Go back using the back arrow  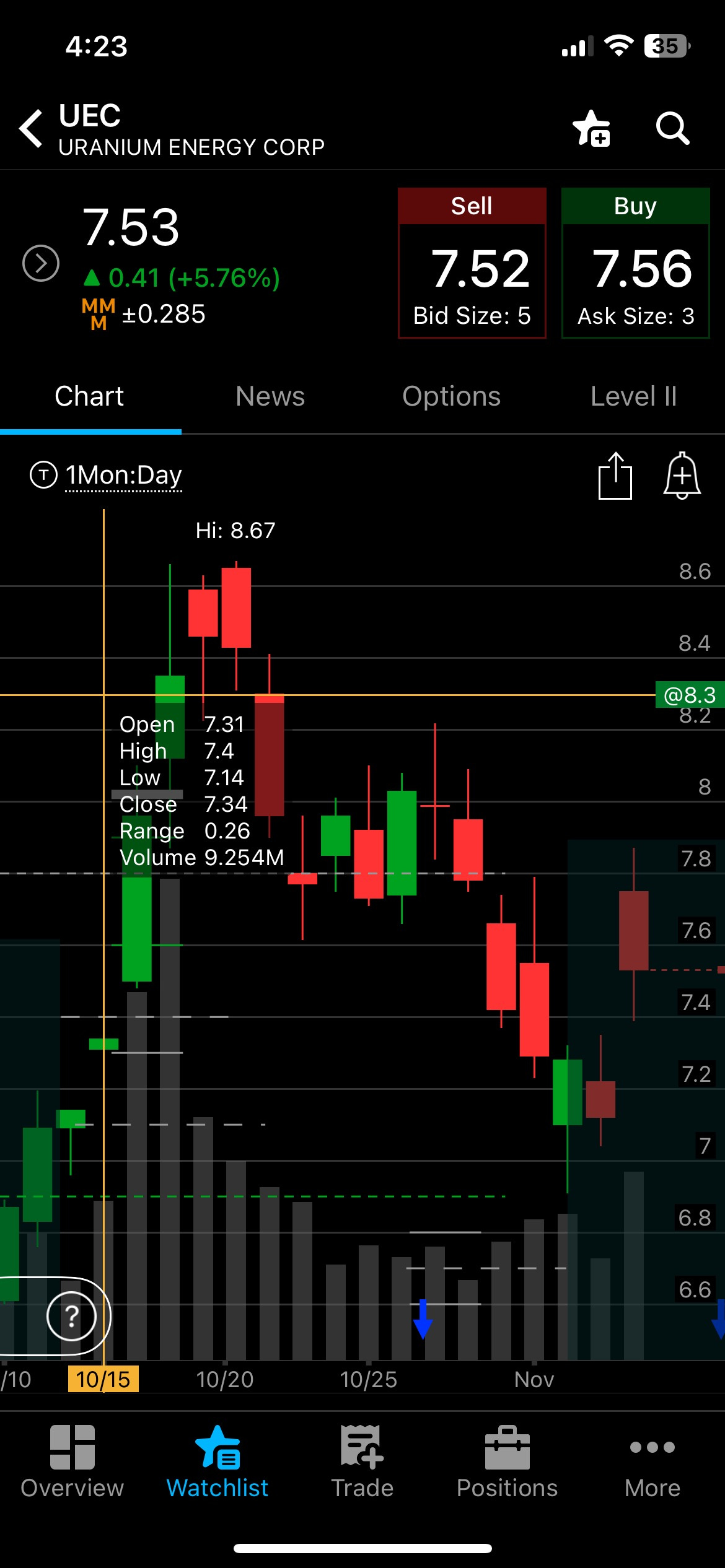point(31,129)
